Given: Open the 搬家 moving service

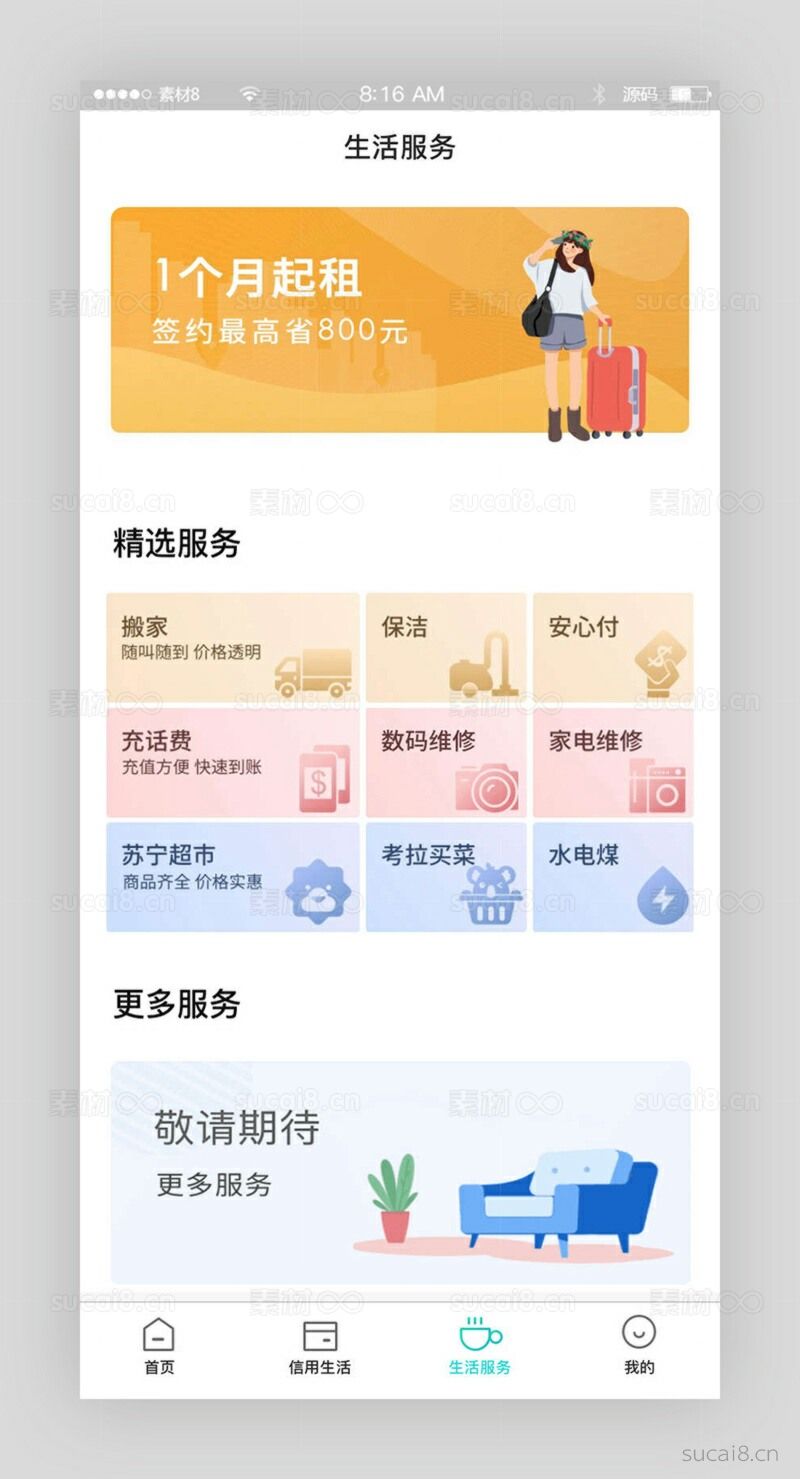Looking at the screenshot, I should (233, 647).
